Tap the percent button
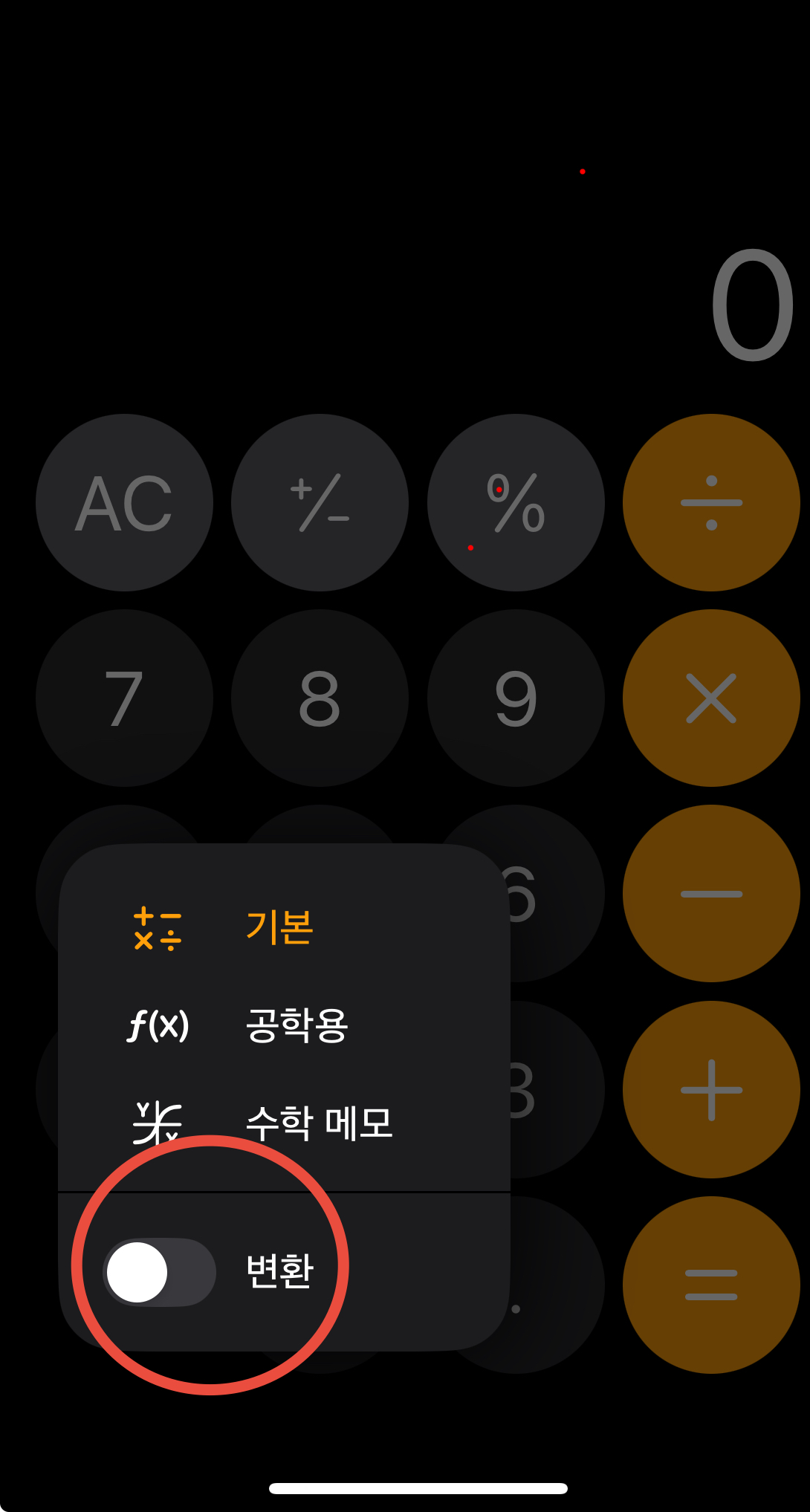The height and width of the screenshot is (1512, 810). click(x=516, y=503)
